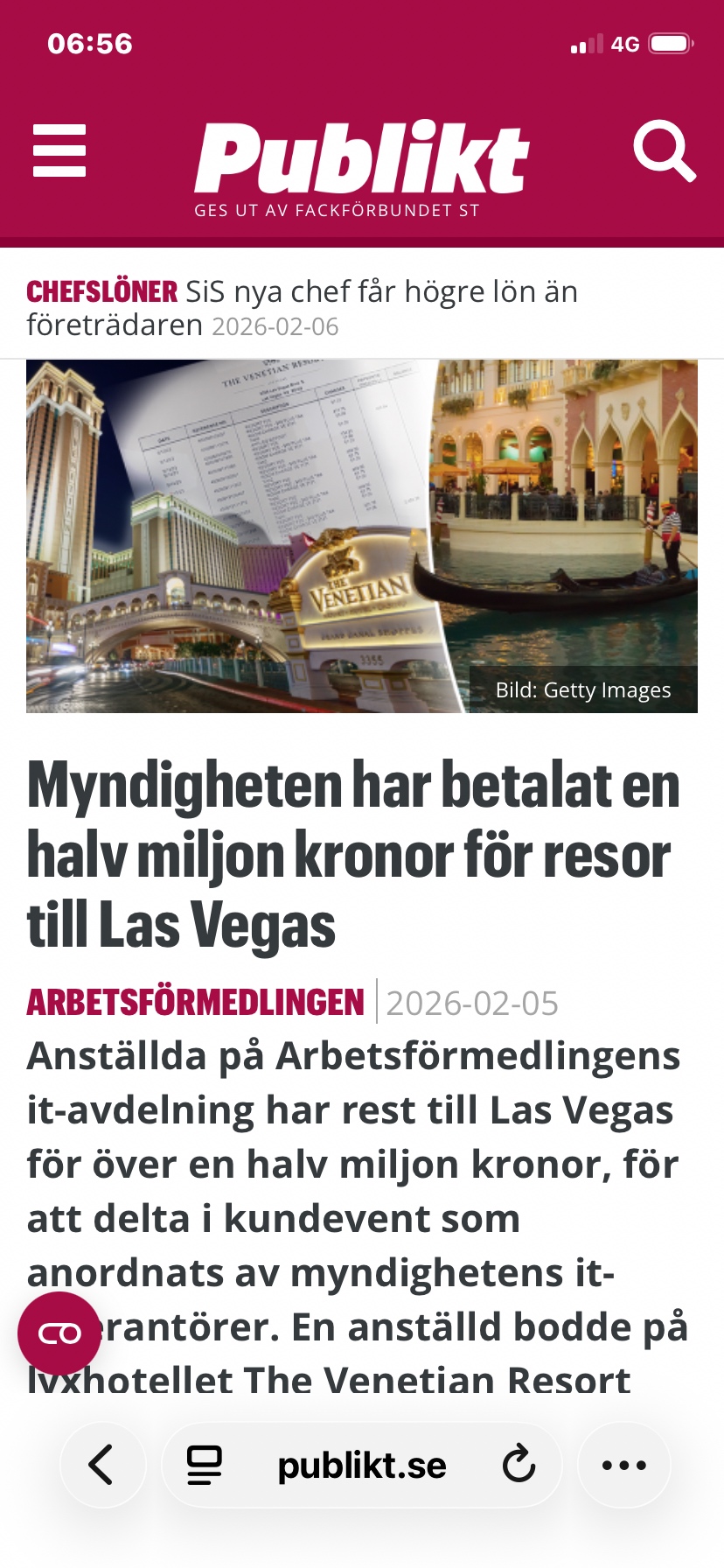Tap the Publikt logo to go home

click(x=361, y=162)
